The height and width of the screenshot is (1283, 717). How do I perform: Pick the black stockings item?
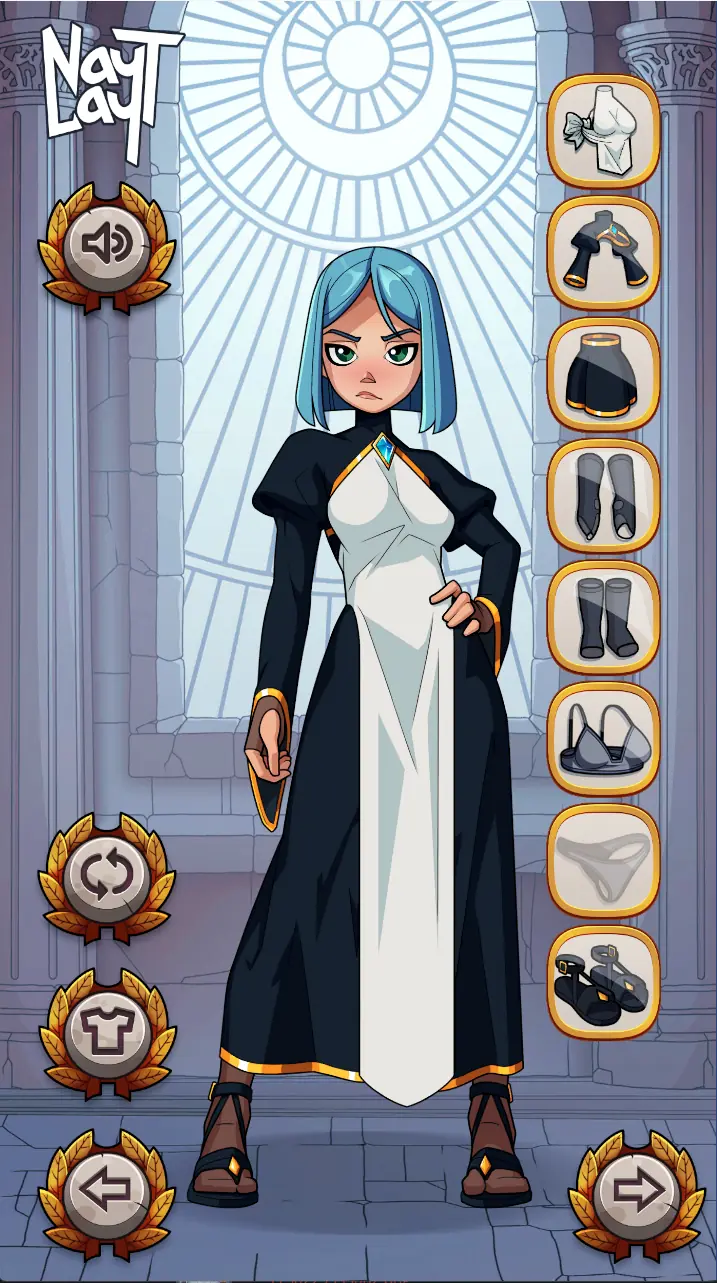tap(603, 617)
